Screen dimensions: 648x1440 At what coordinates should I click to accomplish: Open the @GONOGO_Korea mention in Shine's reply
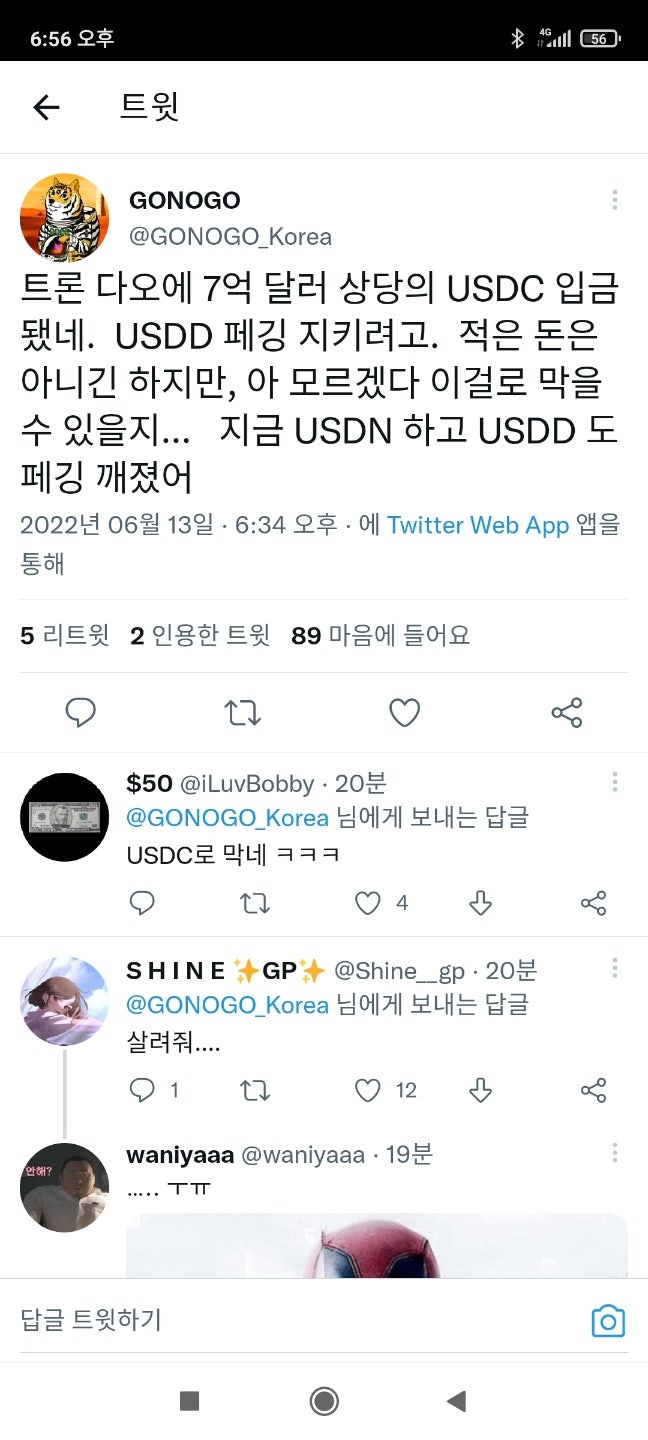[227, 1005]
